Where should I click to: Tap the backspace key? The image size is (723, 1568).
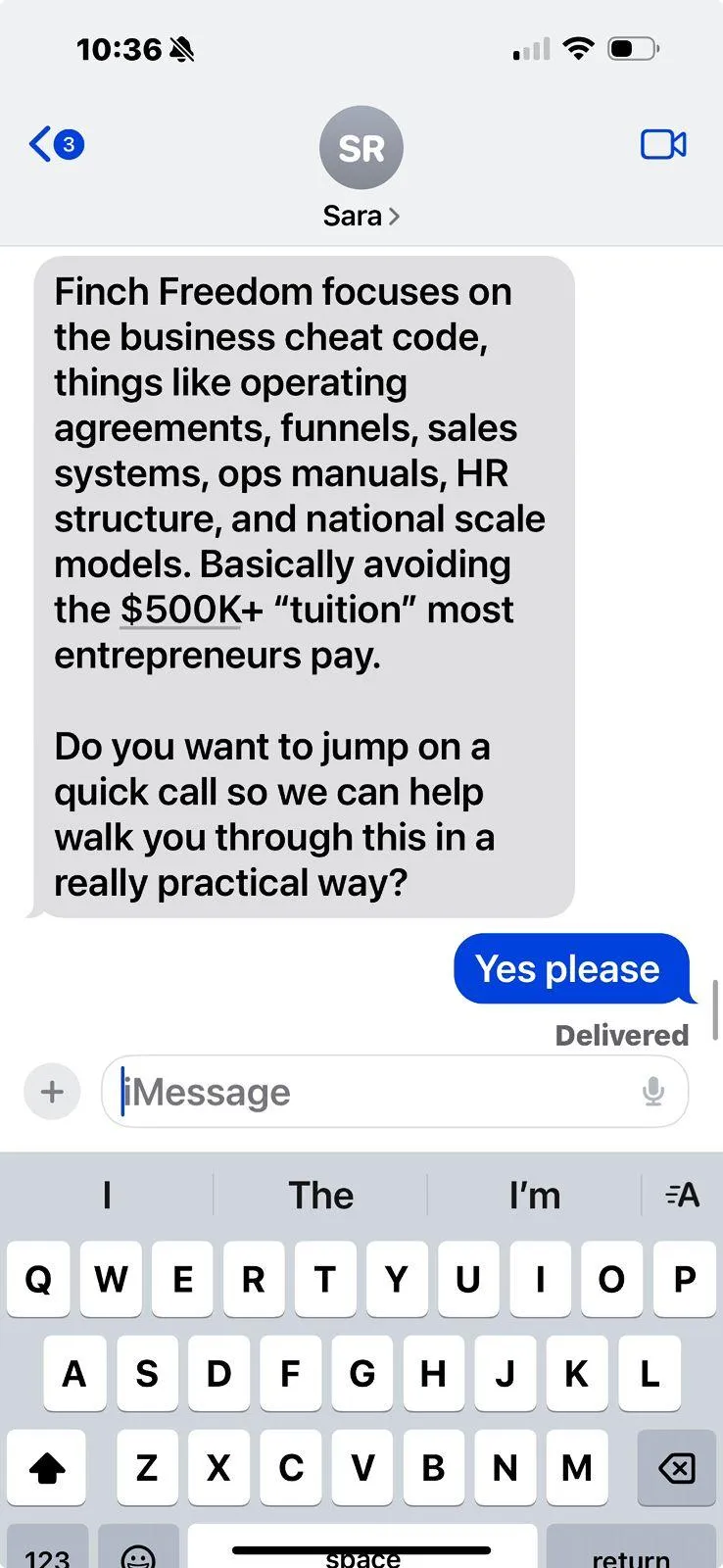click(x=675, y=1467)
